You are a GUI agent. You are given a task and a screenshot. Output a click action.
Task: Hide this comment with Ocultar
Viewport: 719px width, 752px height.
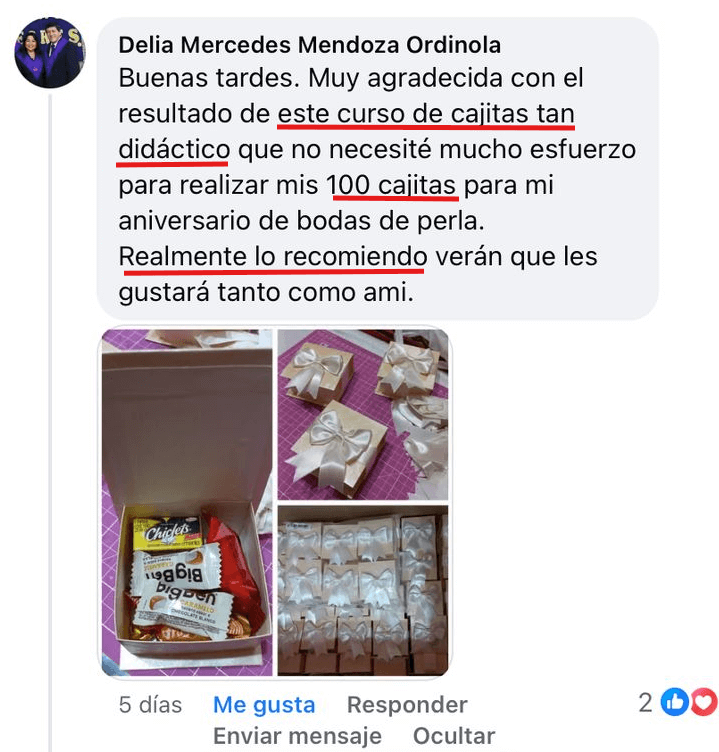pos(454,737)
